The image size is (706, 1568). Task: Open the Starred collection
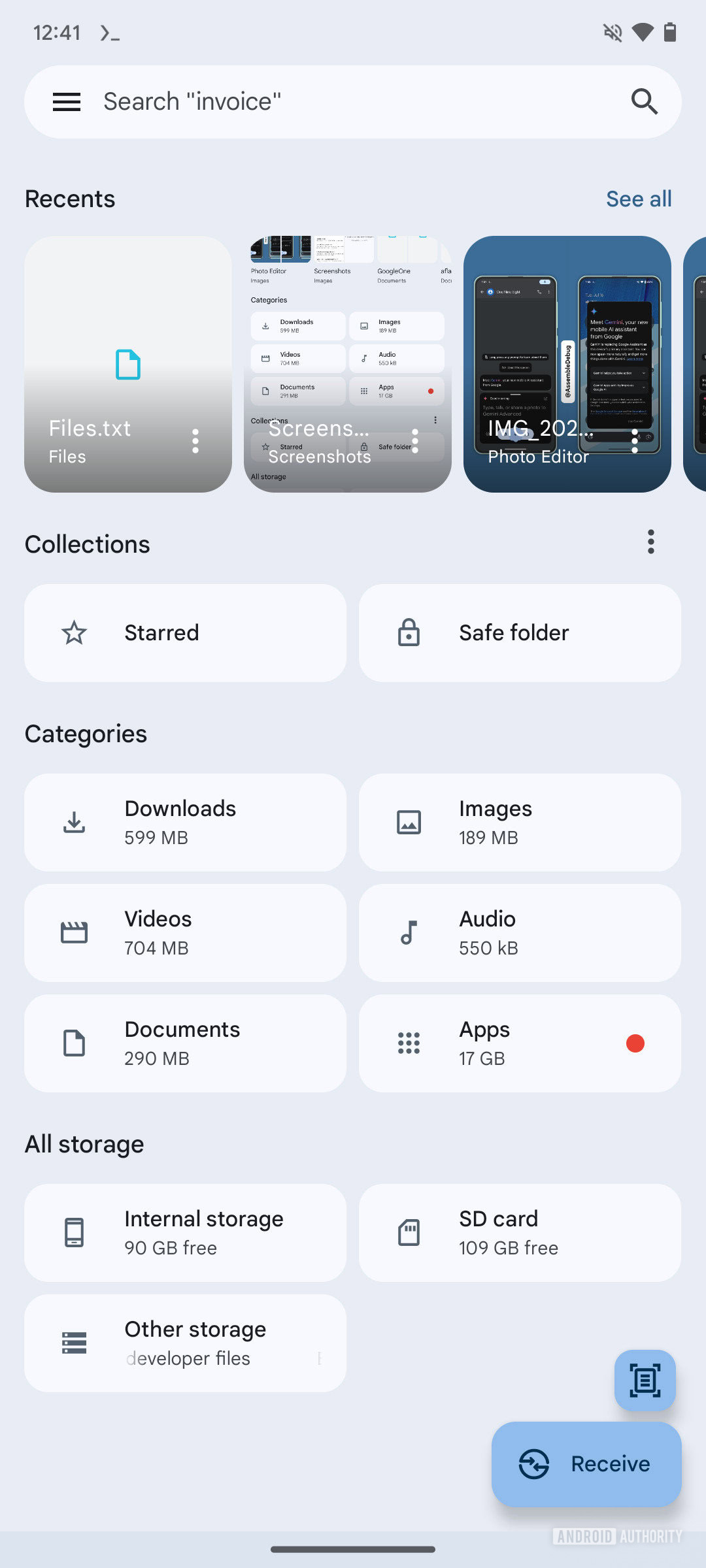[x=185, y=633]
